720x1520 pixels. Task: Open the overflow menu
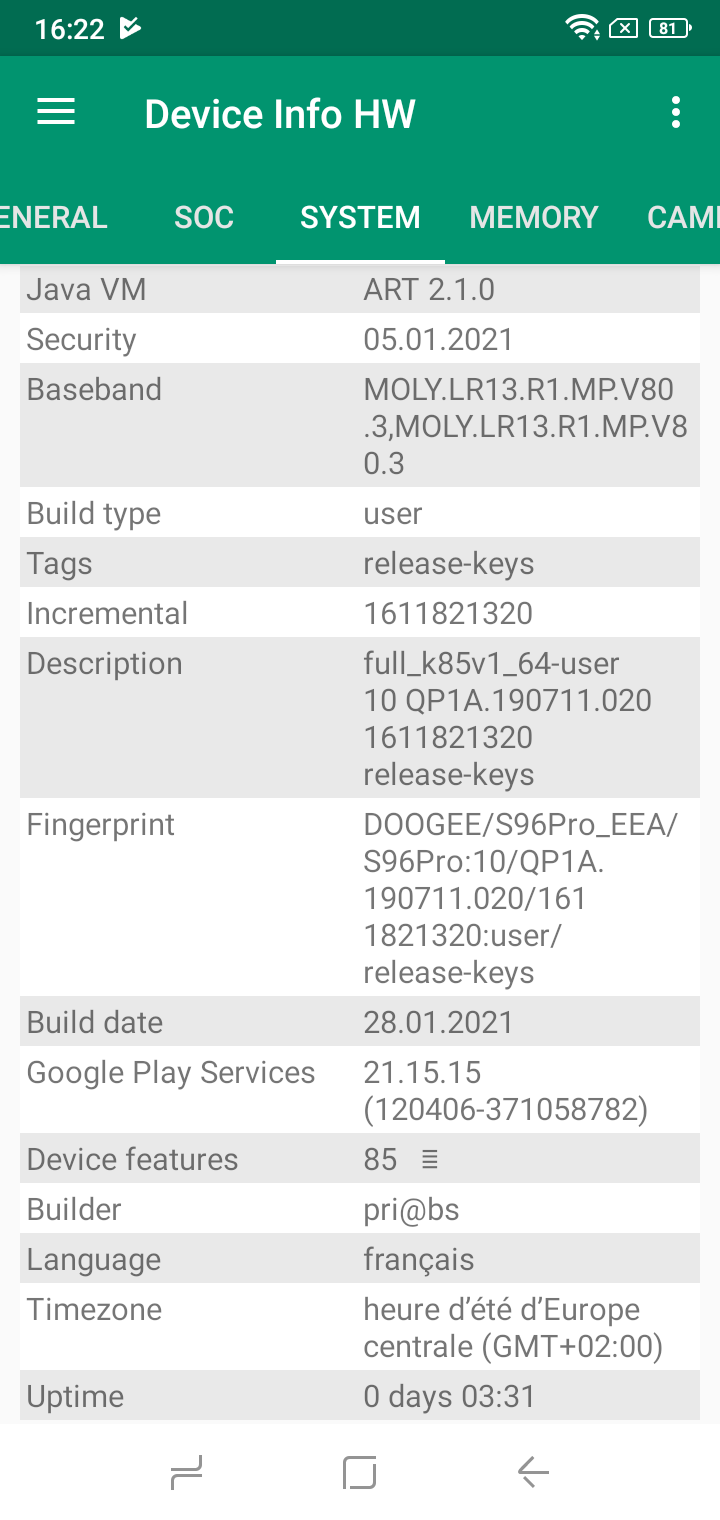click(x=676, y=113)
